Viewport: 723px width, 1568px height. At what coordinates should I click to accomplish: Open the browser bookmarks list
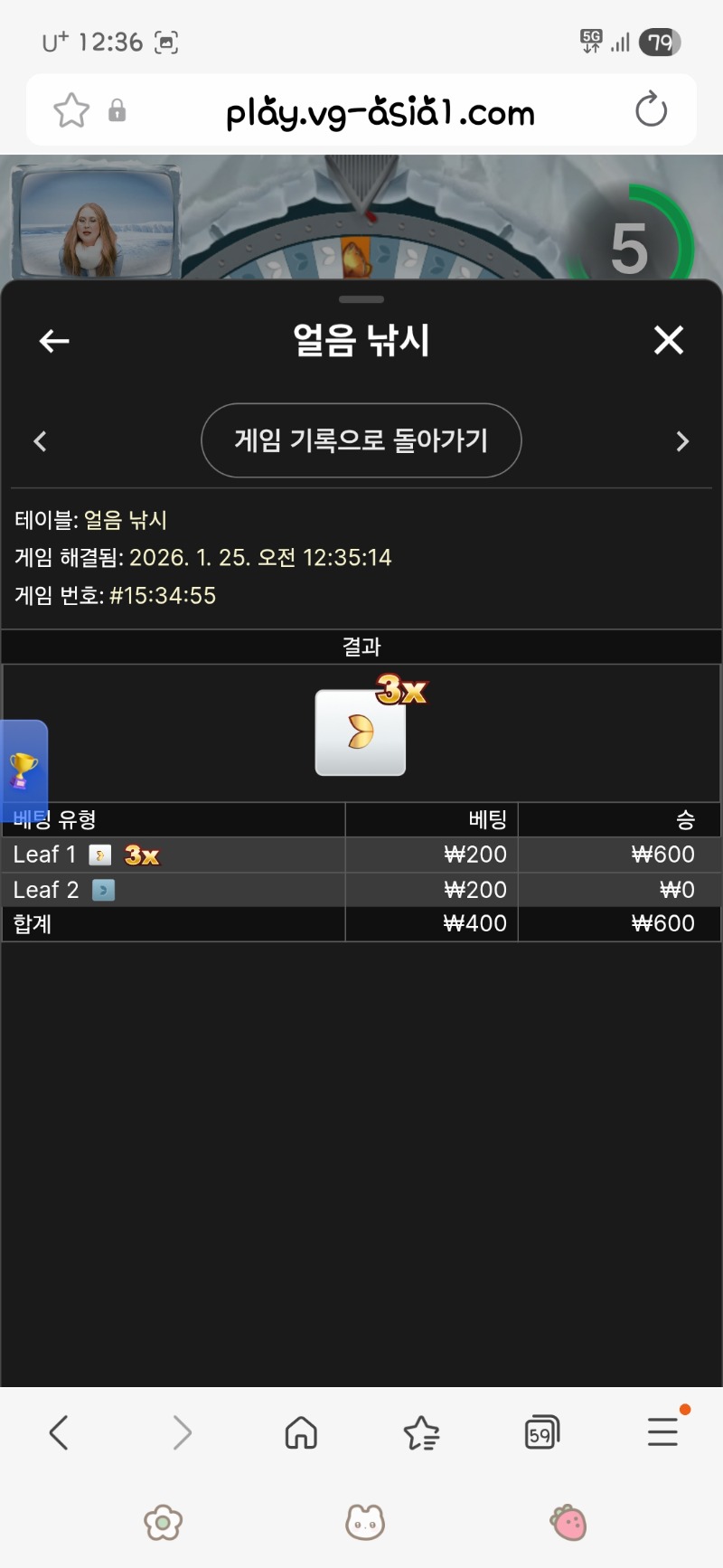point(421,1432)
